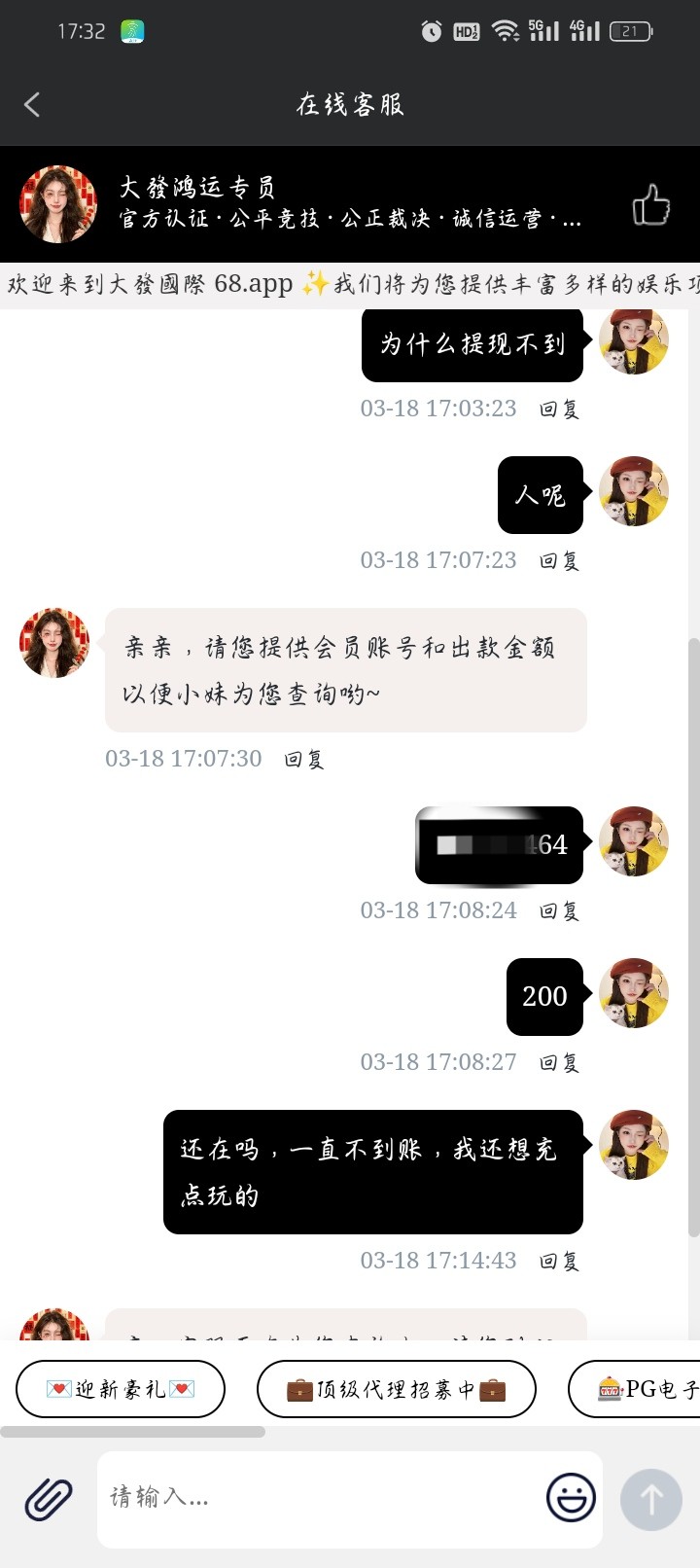Give the agent a thumbs-up
The image size is (700, 1568).
pyautogui.click(x=650, y=204)
